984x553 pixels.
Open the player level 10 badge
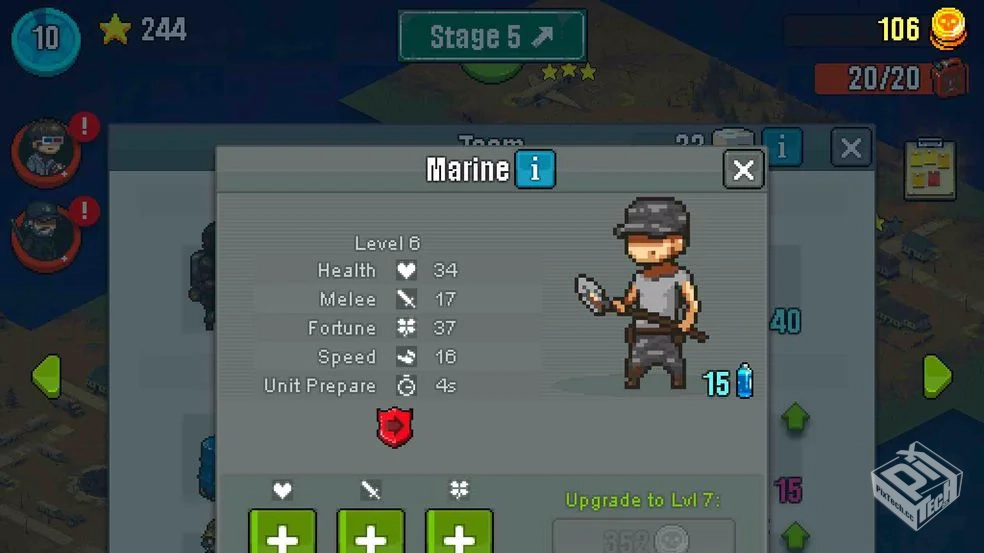(45, 38)
